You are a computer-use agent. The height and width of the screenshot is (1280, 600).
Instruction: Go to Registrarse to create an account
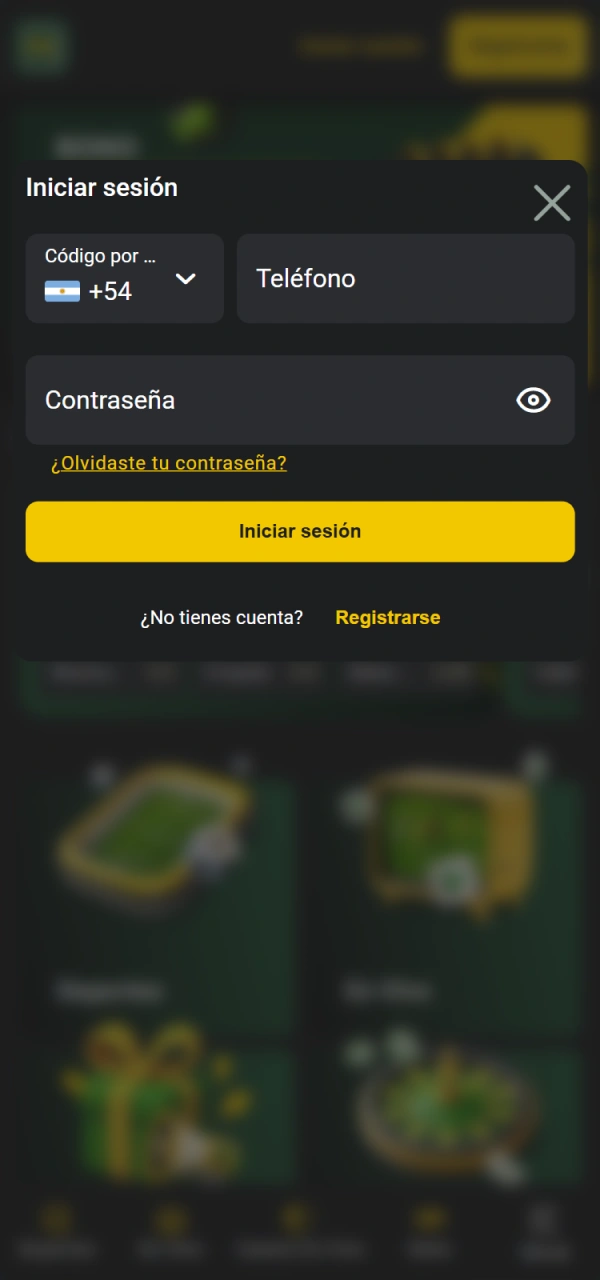click(x=387, y=618)
